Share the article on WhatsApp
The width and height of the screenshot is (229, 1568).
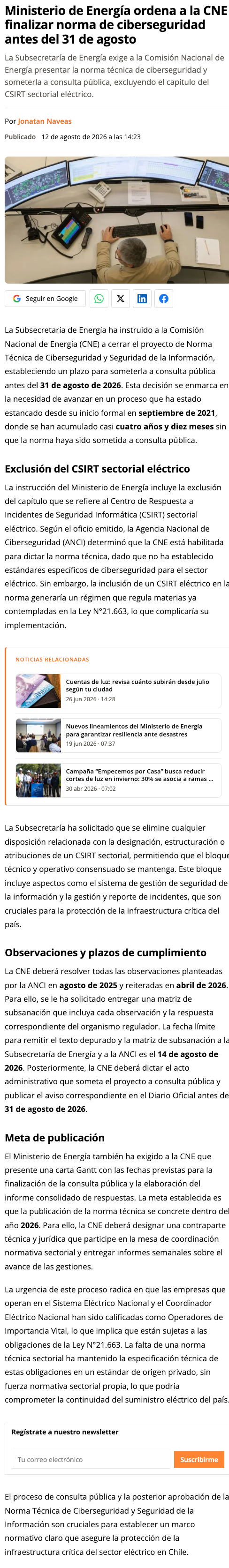point(99,299)
